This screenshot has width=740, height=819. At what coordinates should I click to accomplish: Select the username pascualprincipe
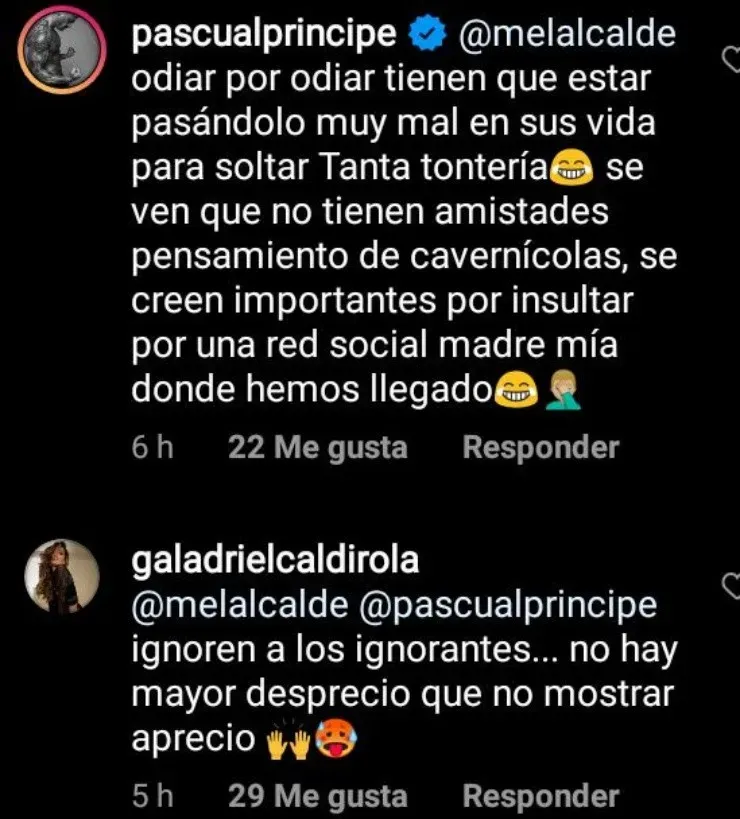pos(263,30)
